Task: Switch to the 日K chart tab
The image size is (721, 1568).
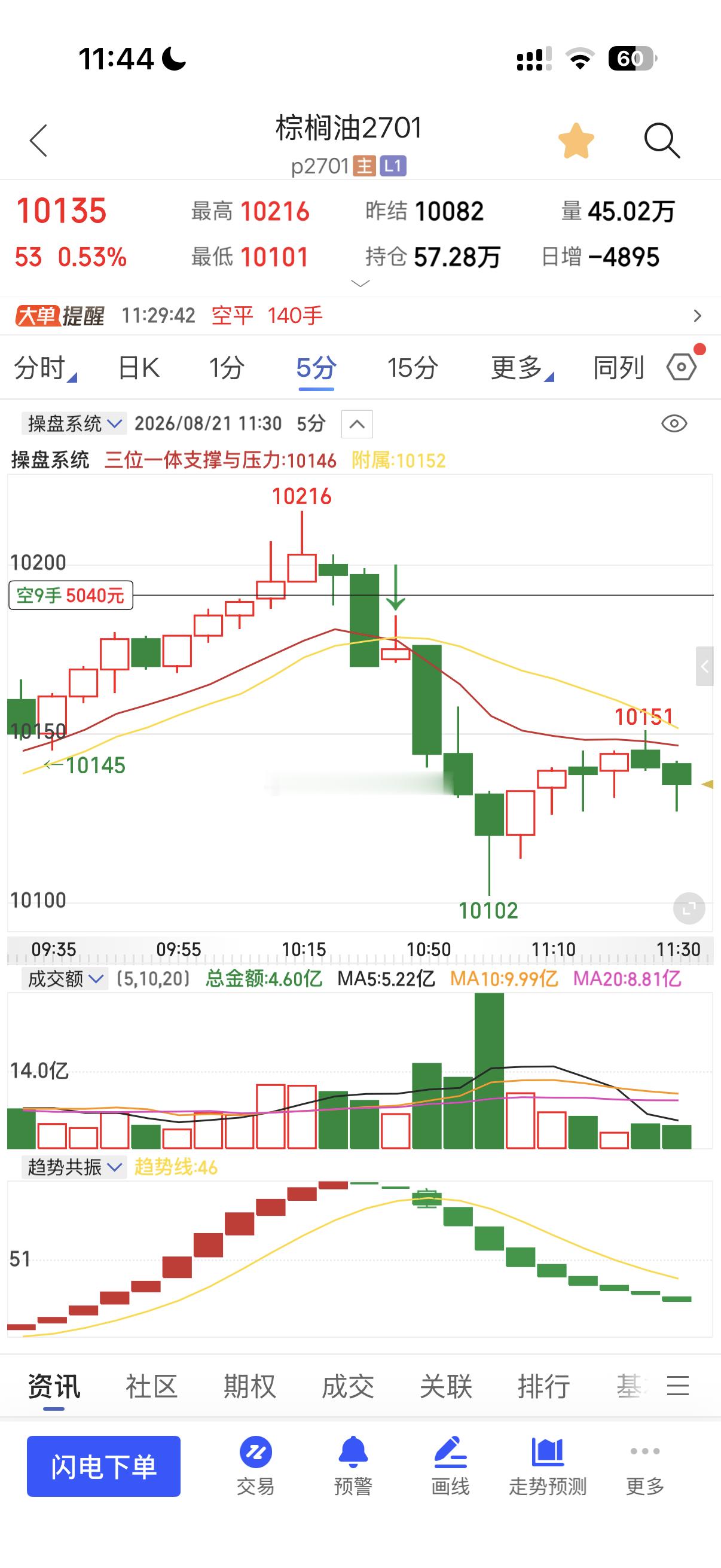Action: pyautogui.click(x=139, y=368)
